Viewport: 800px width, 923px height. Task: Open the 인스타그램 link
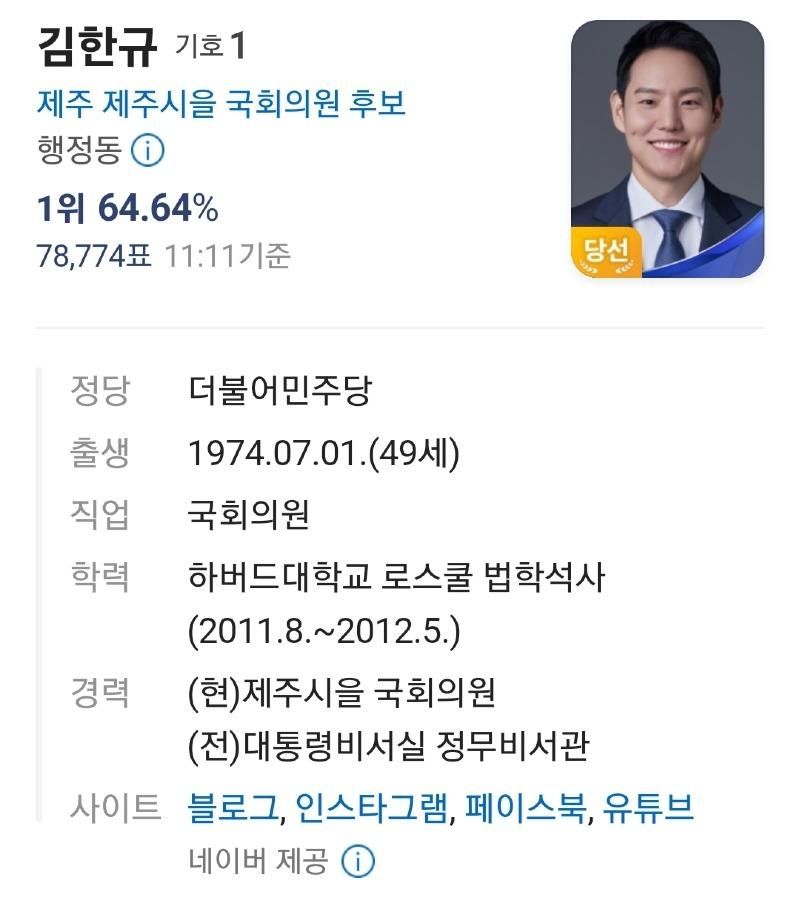tap(372, 808)
